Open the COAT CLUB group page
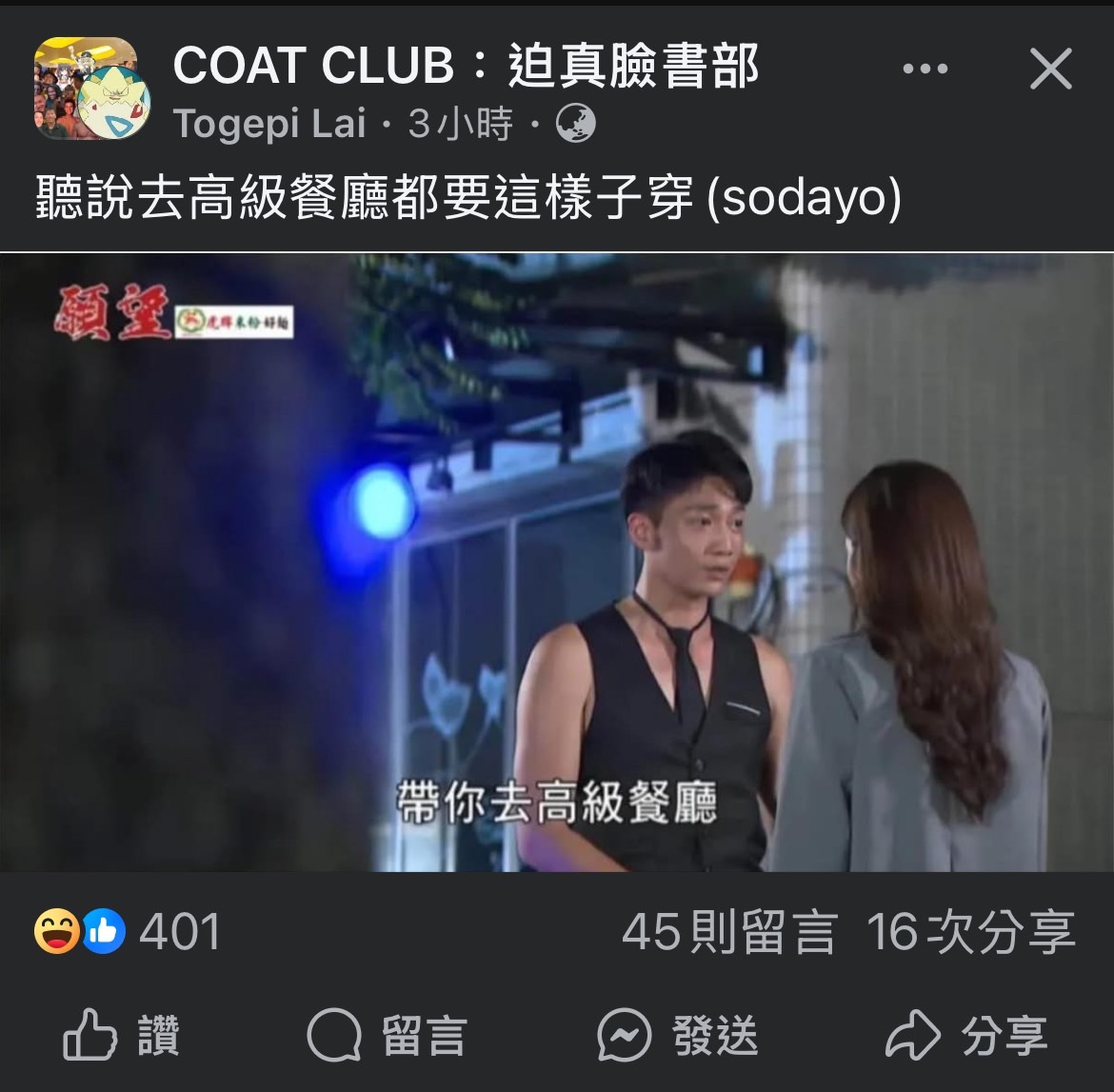 [x=465, y=67]
